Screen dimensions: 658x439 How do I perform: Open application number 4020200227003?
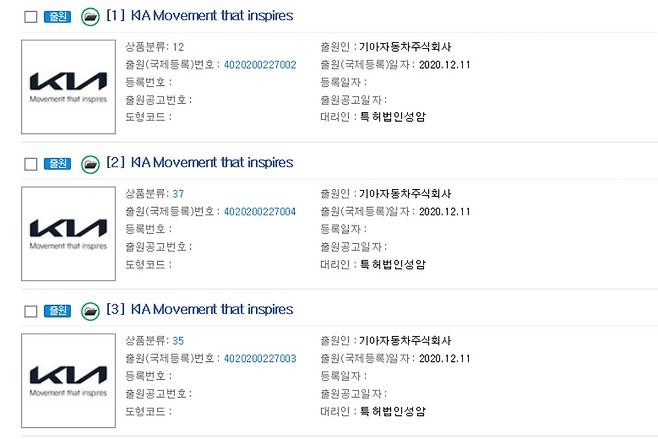260,358
